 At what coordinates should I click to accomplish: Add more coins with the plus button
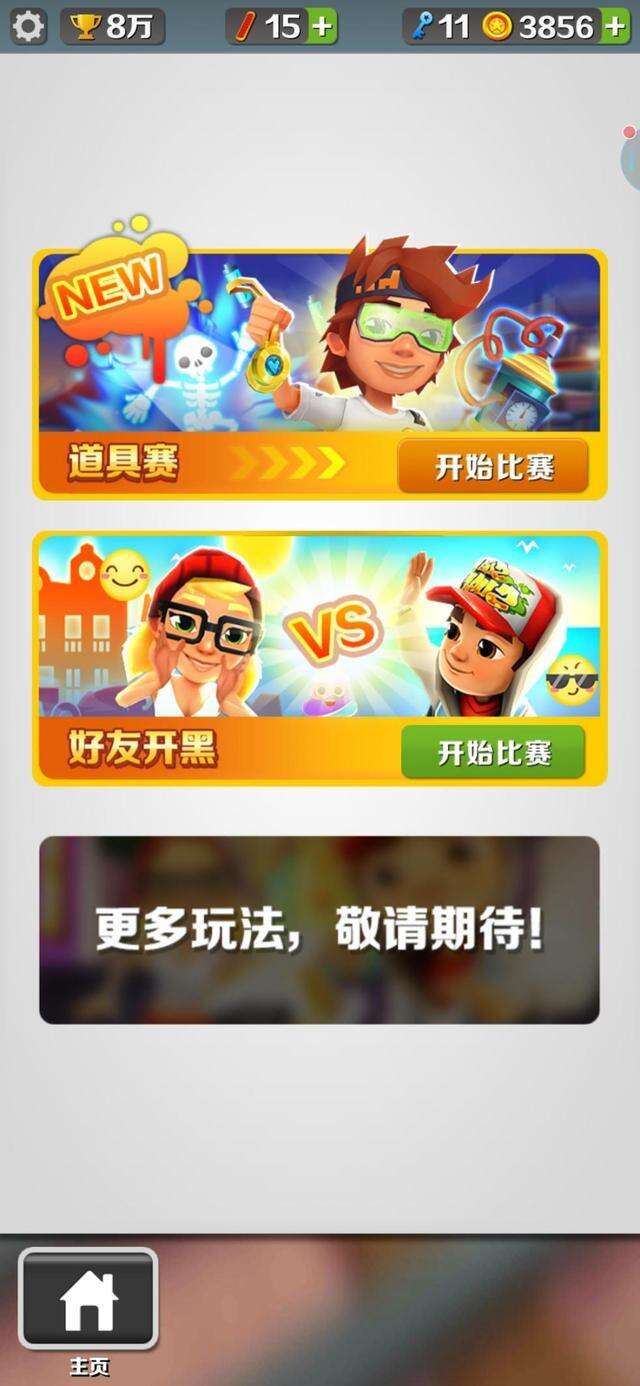(x=615, y=27)
